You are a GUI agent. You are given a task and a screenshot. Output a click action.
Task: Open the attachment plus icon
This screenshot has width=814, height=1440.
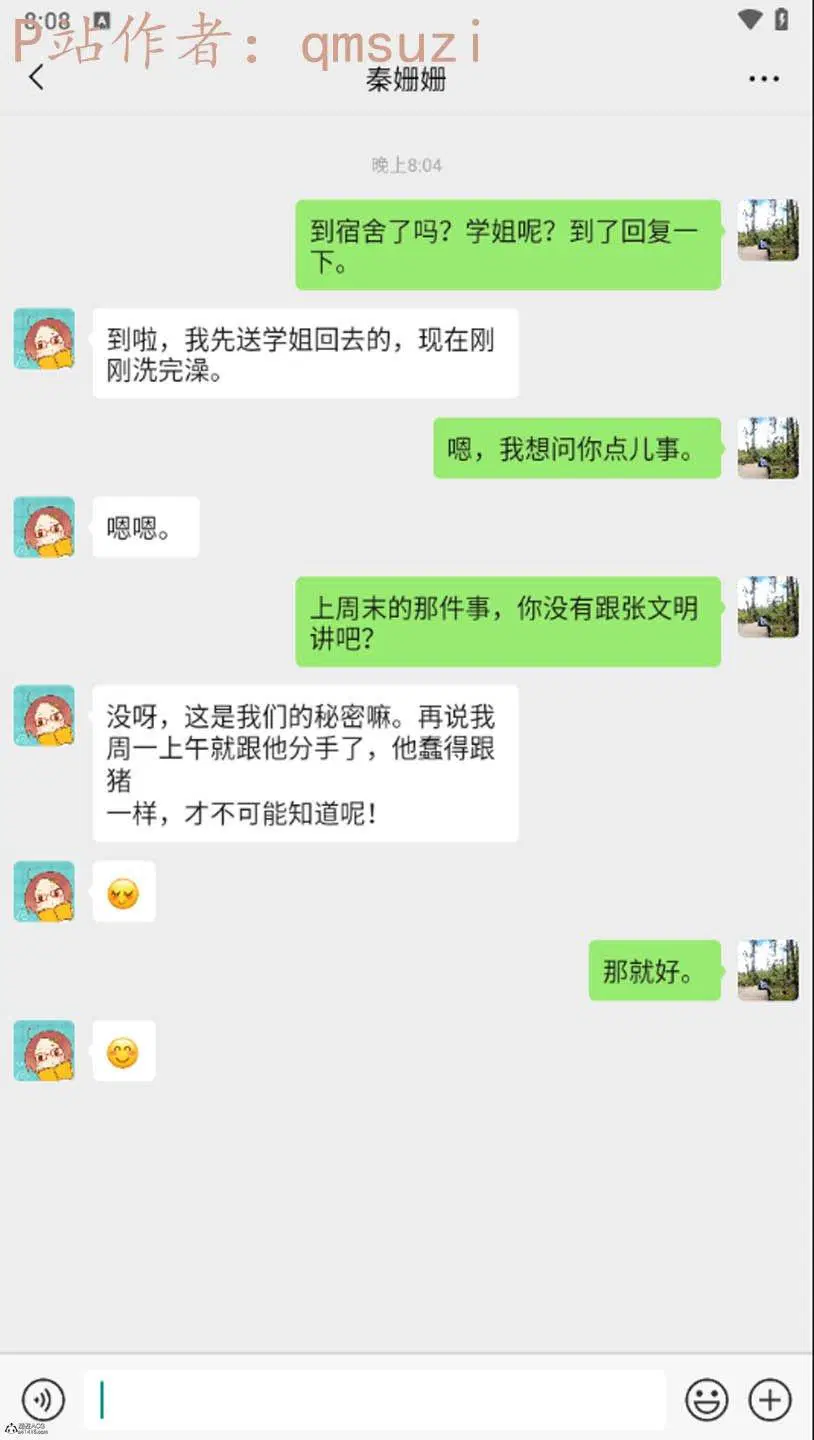[x=768, y=1399]
